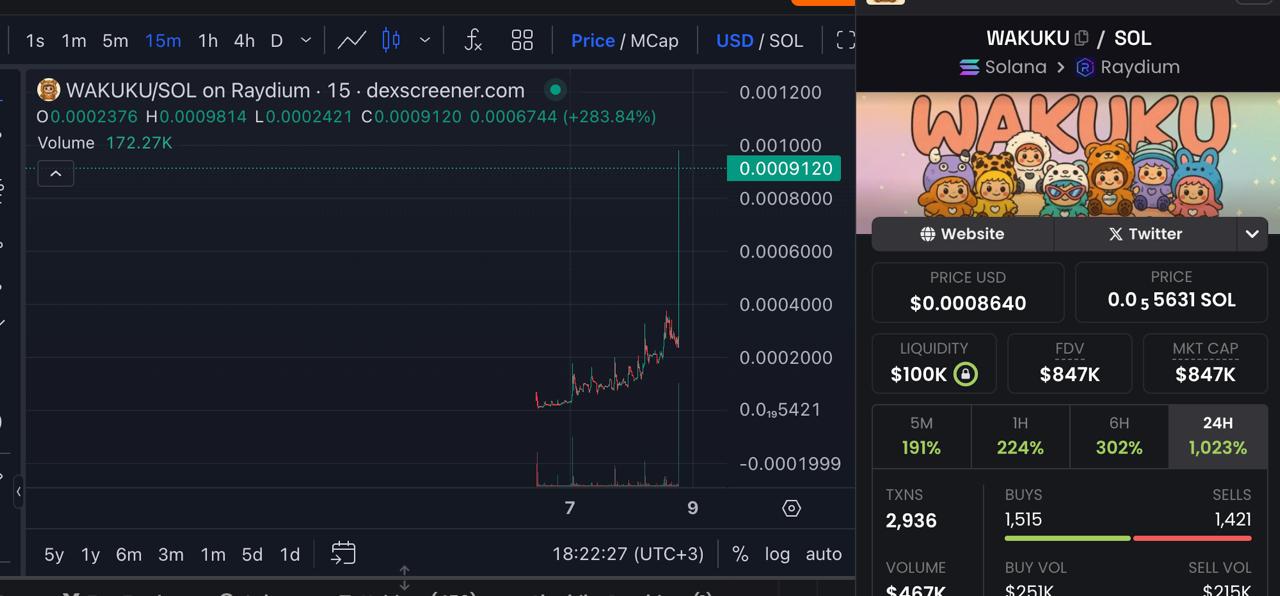Show the 5M price change stats
1280x596 pixels.
(x=921, y=436)
